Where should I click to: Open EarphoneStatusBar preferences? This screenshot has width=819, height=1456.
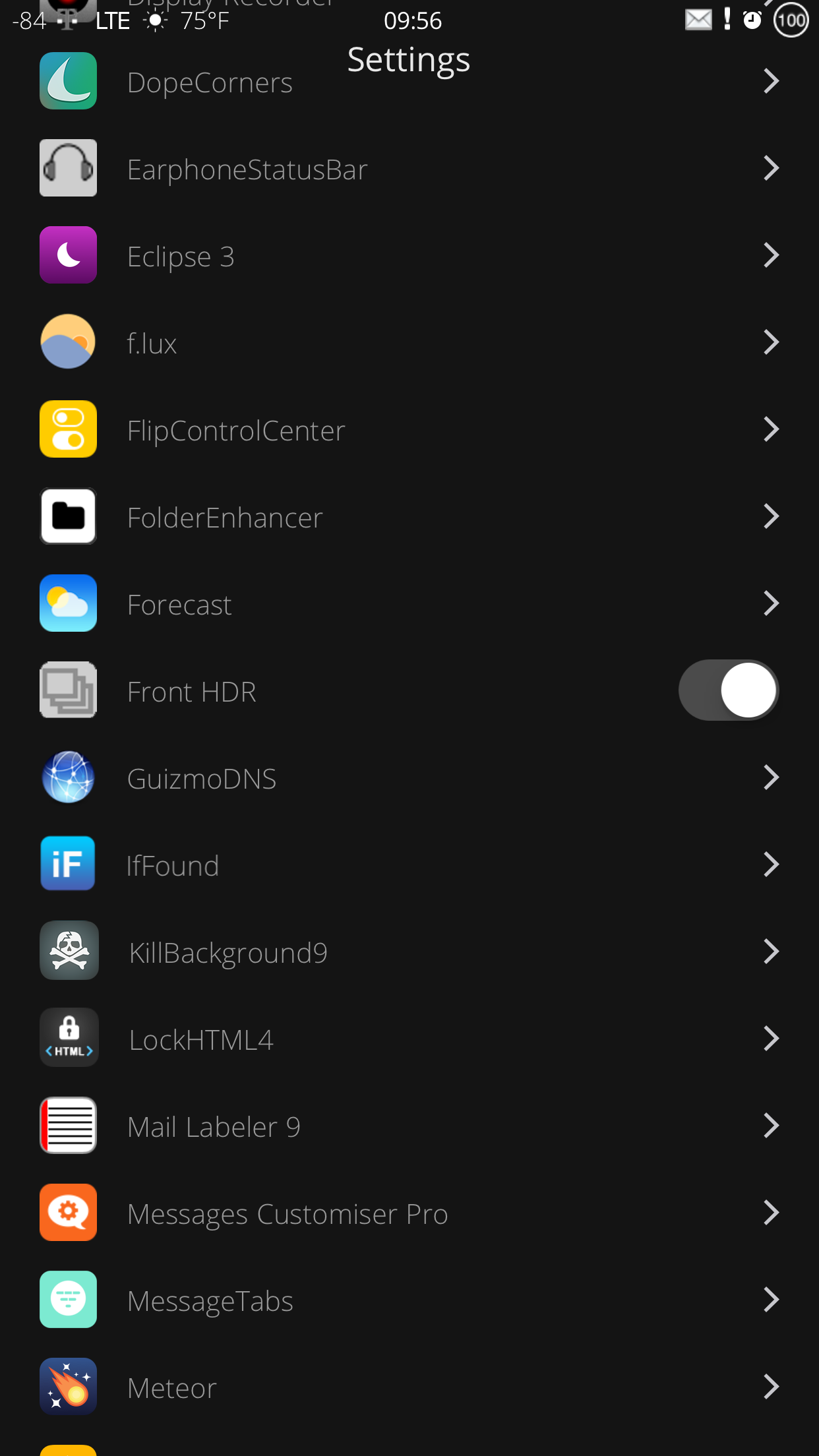click(409, 168)
